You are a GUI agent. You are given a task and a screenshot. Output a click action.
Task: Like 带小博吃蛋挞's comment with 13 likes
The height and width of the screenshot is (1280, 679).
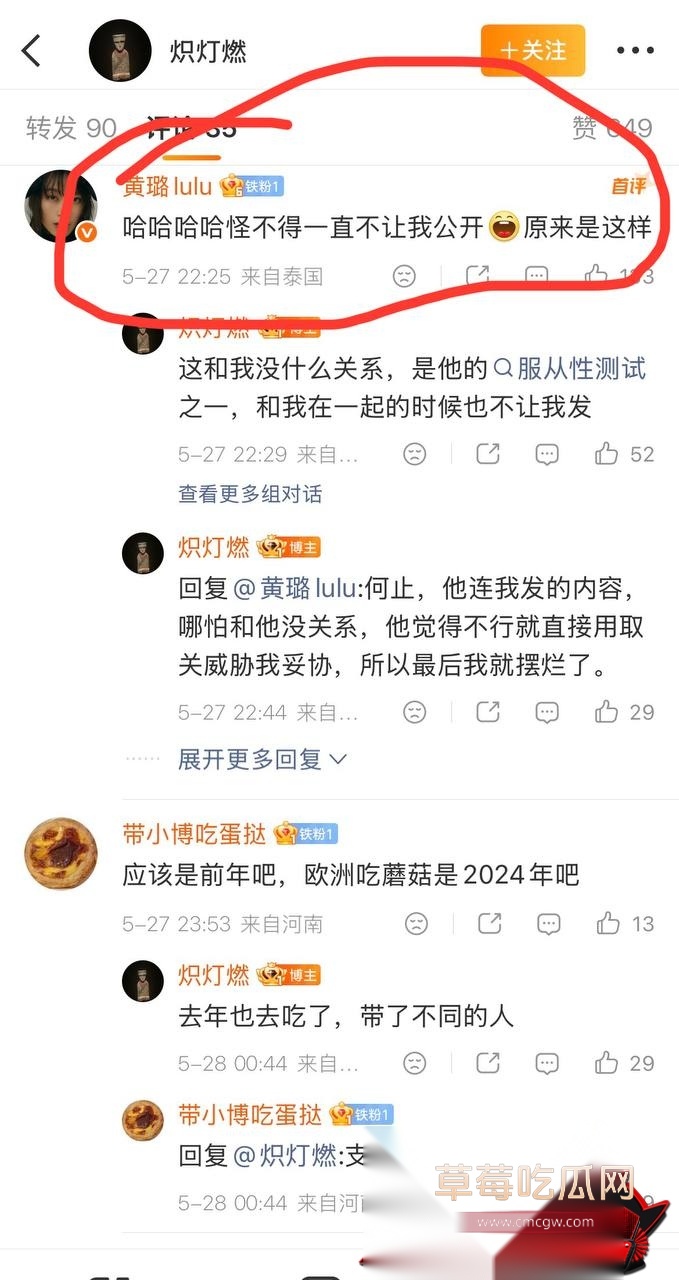624,923
